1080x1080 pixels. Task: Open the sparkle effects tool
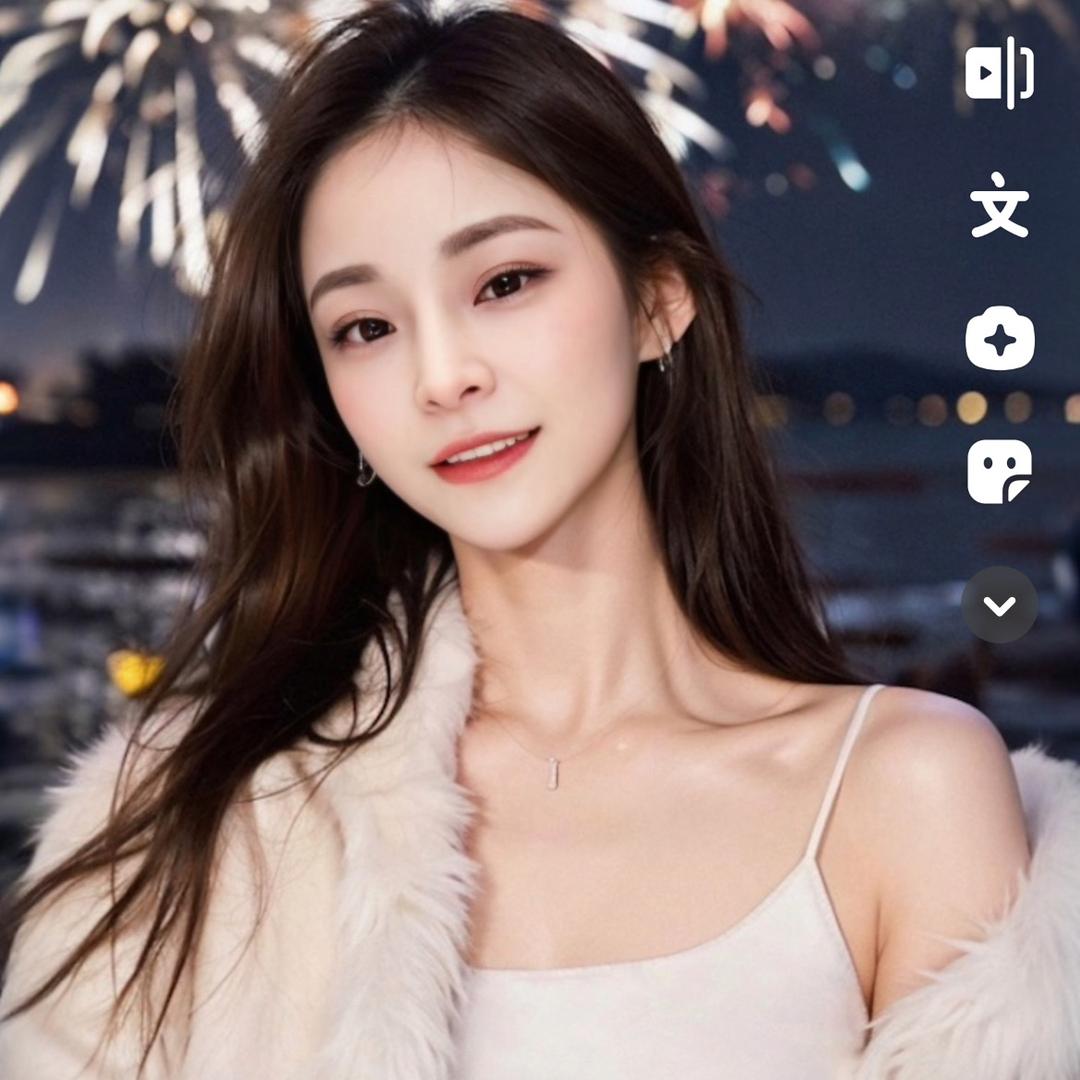pos(999,340)
